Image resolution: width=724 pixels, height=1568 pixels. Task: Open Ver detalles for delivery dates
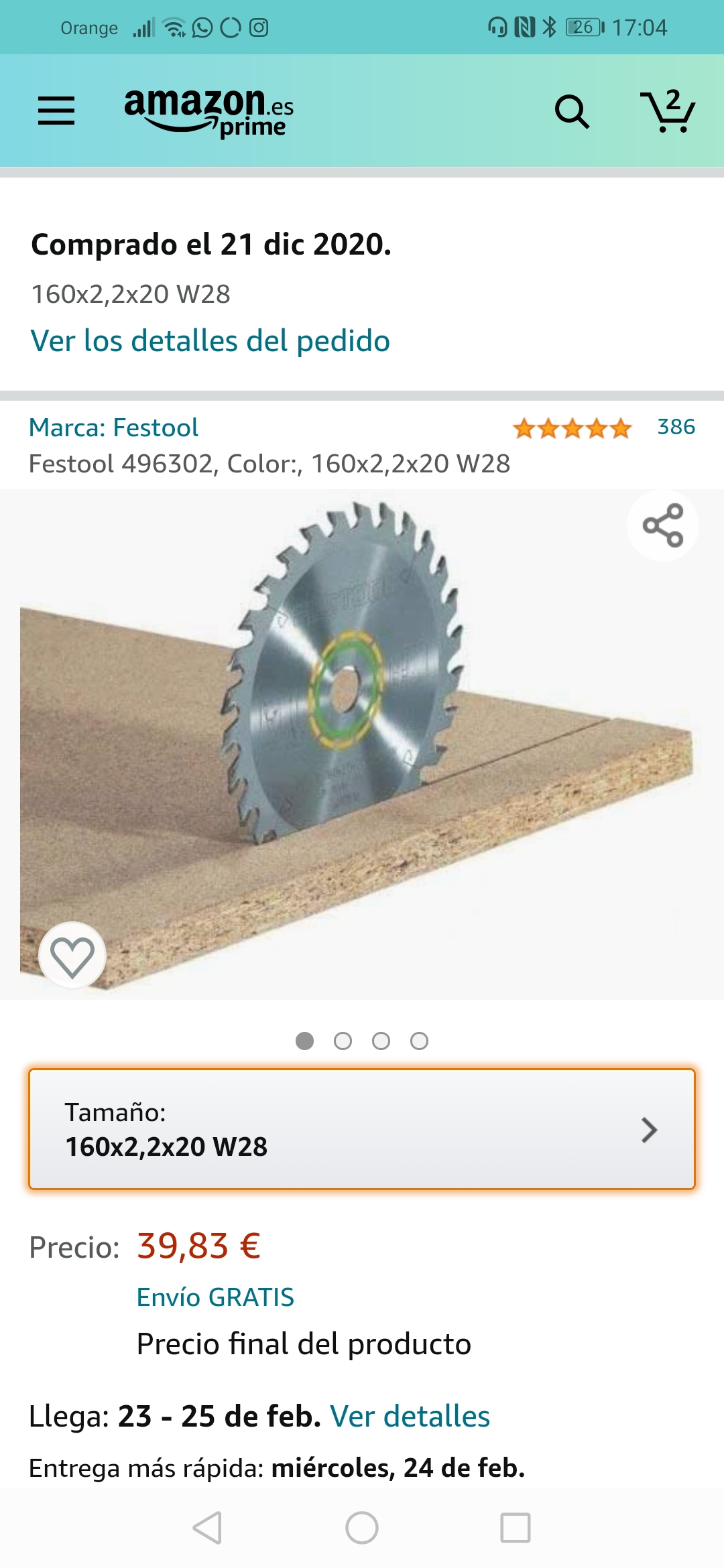tap(410, 1417)
